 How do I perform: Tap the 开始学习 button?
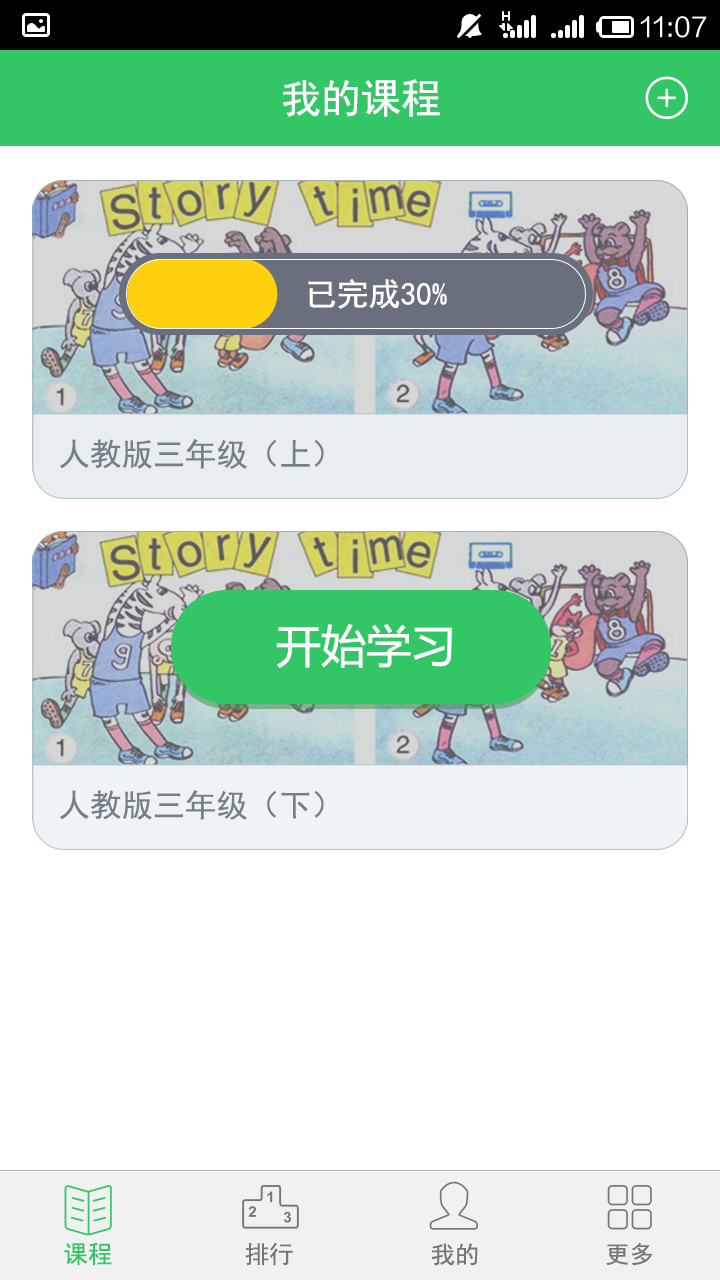pyautogui.click(x=361, y=647)
